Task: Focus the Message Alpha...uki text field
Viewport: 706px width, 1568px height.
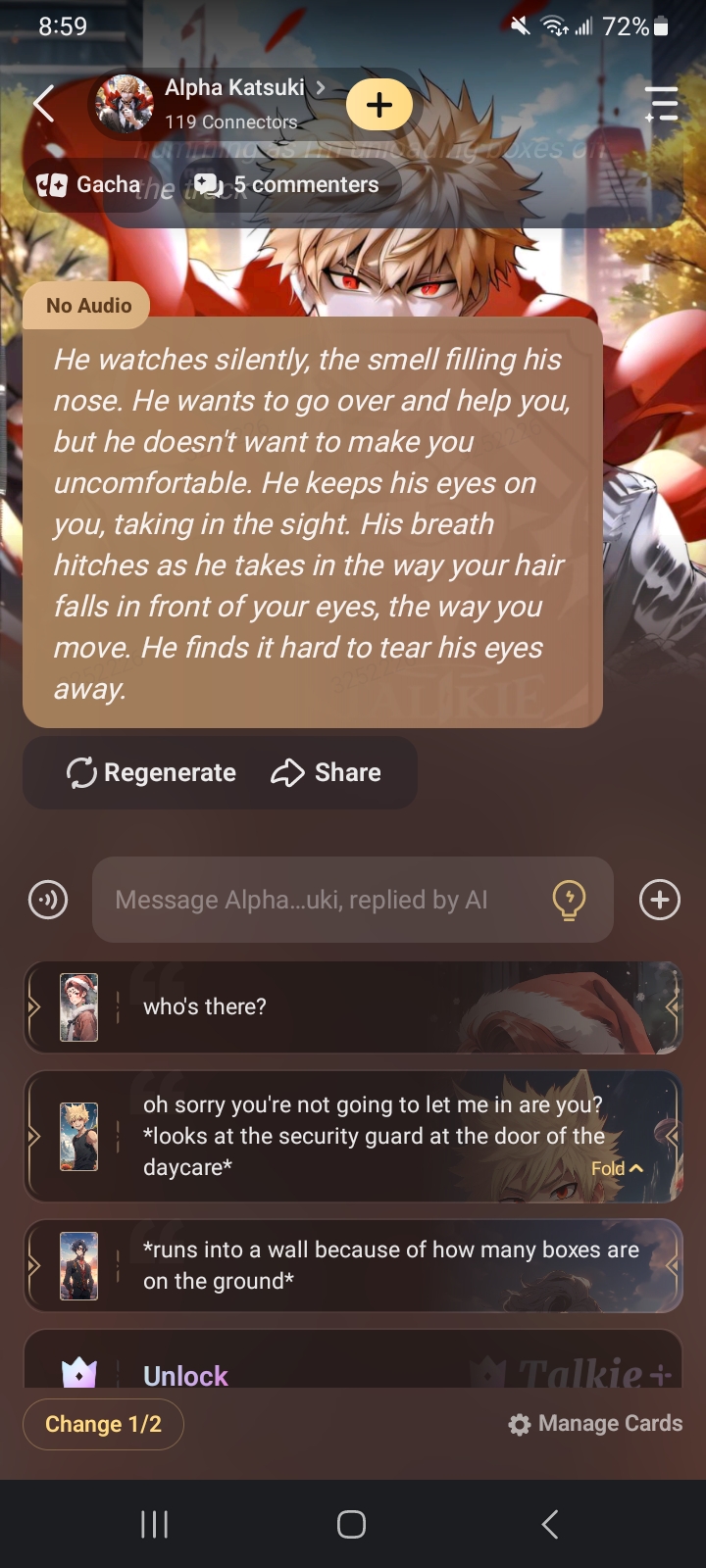Action: [x=324, y=900]
